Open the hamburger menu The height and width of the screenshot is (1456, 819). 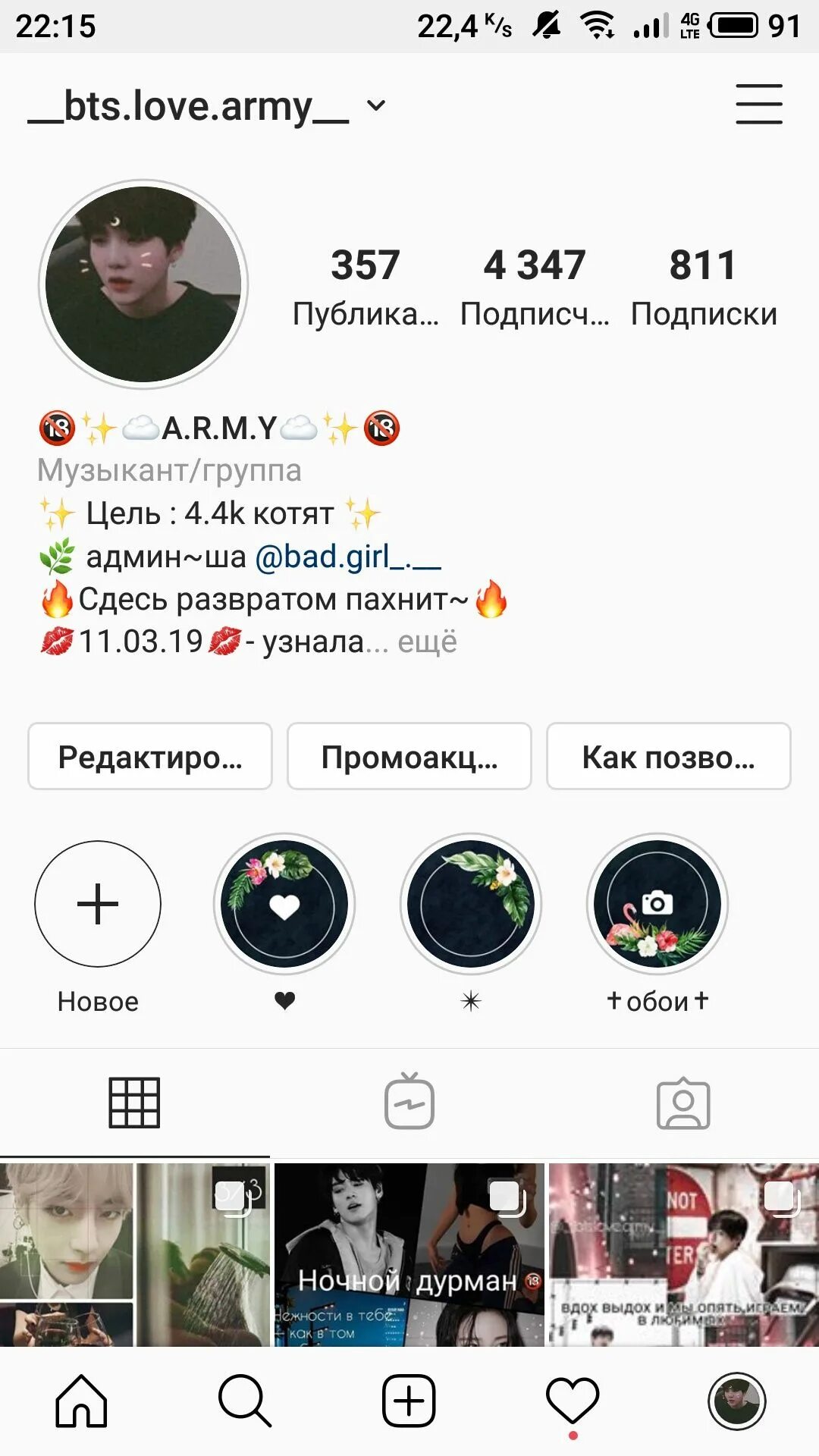coord(758,105)
